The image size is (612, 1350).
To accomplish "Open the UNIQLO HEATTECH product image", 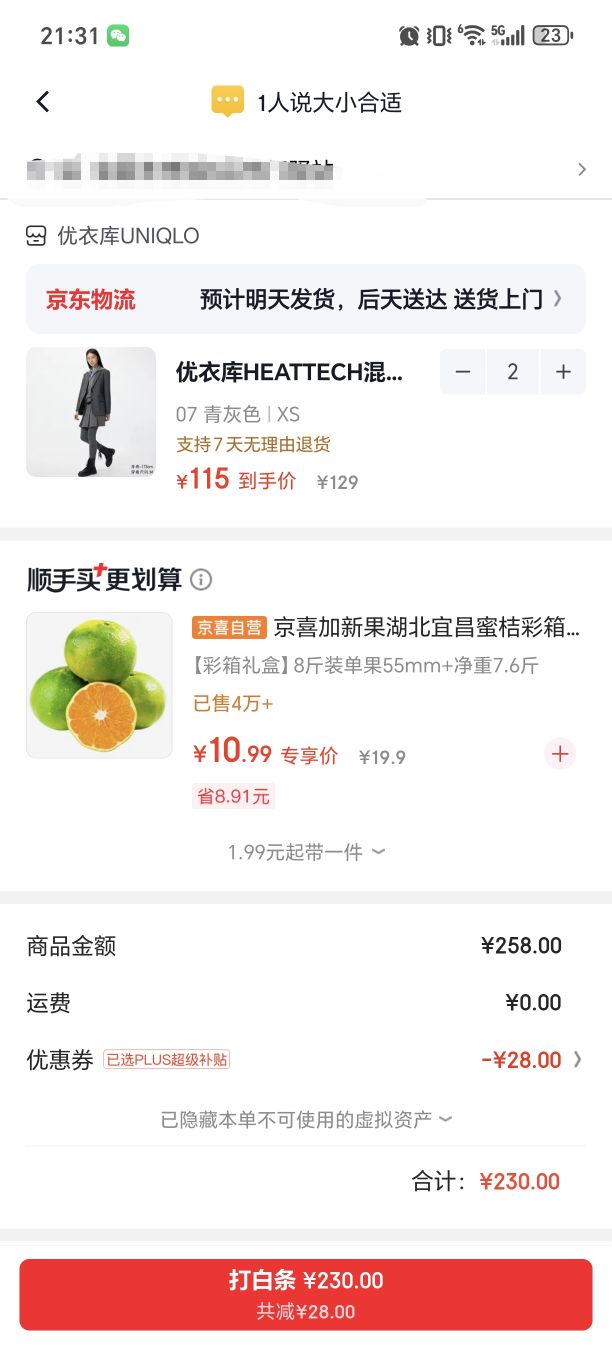I will 91,412.
